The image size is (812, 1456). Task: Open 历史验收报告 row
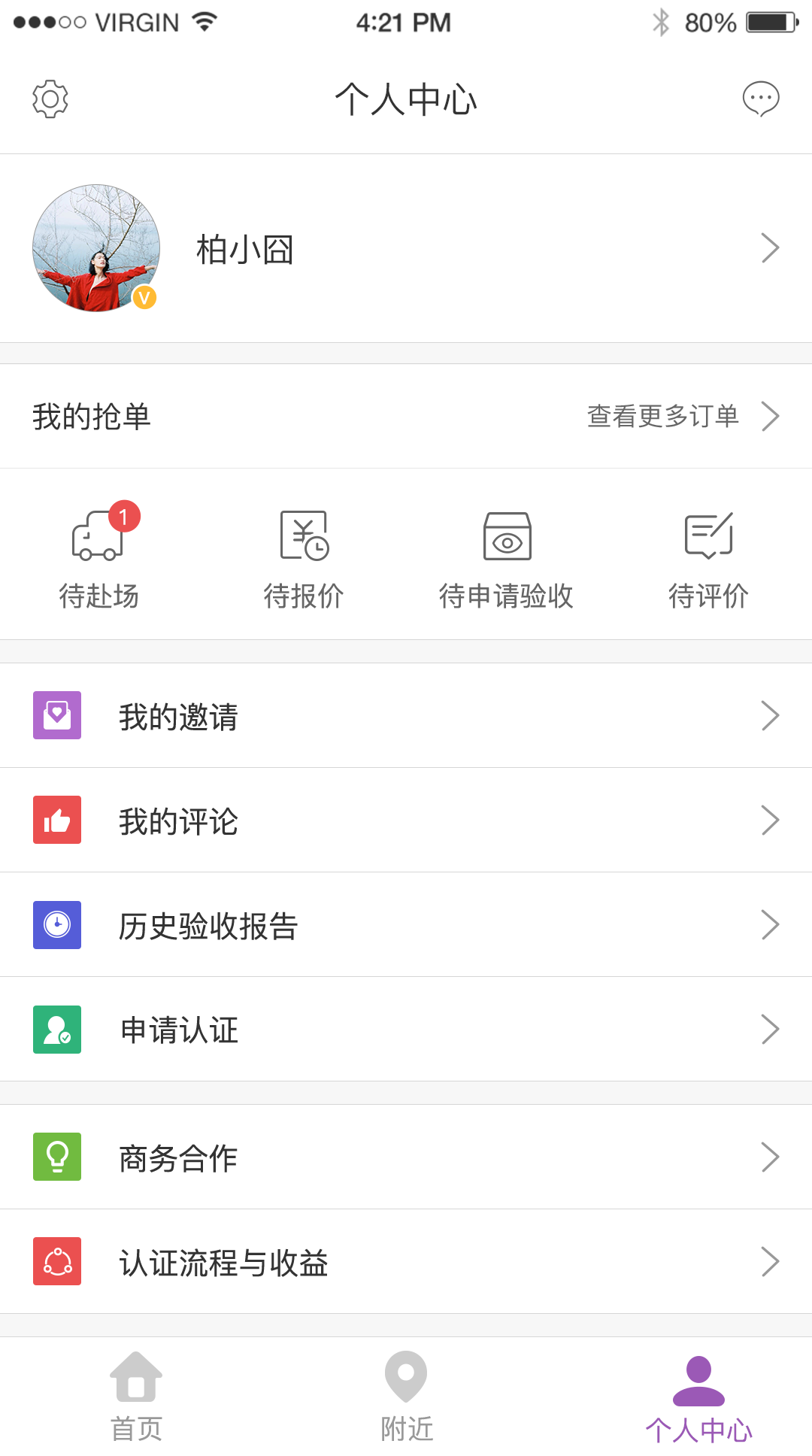pos(406,924)
